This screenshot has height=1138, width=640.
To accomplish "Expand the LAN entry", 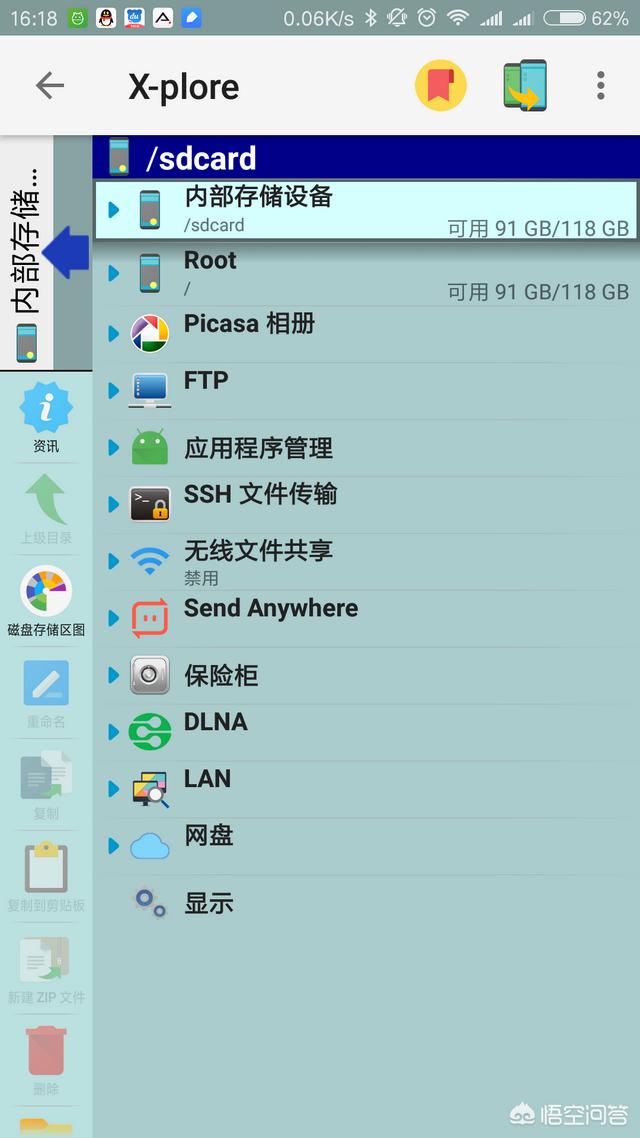I will pos(366,788).
